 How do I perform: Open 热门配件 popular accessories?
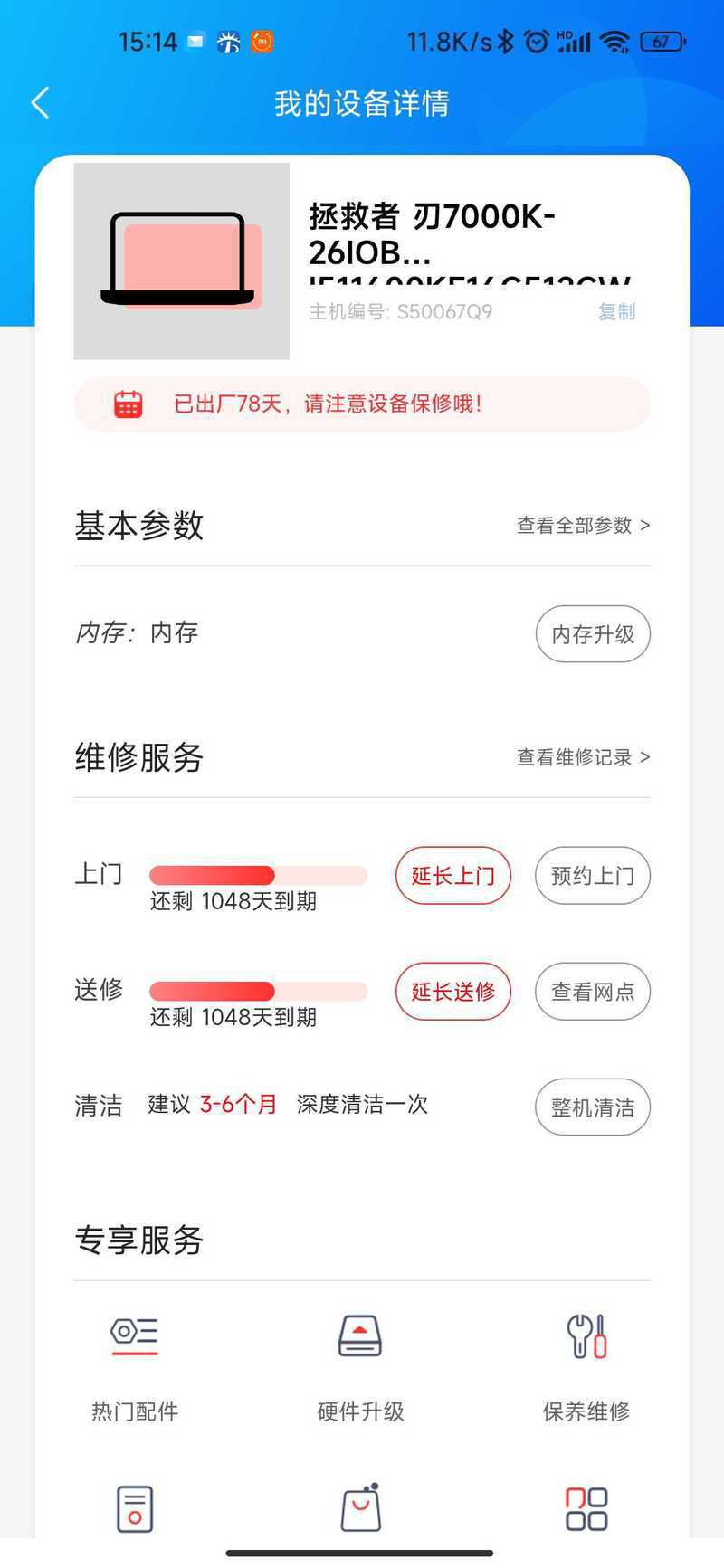click(135, 1366)
